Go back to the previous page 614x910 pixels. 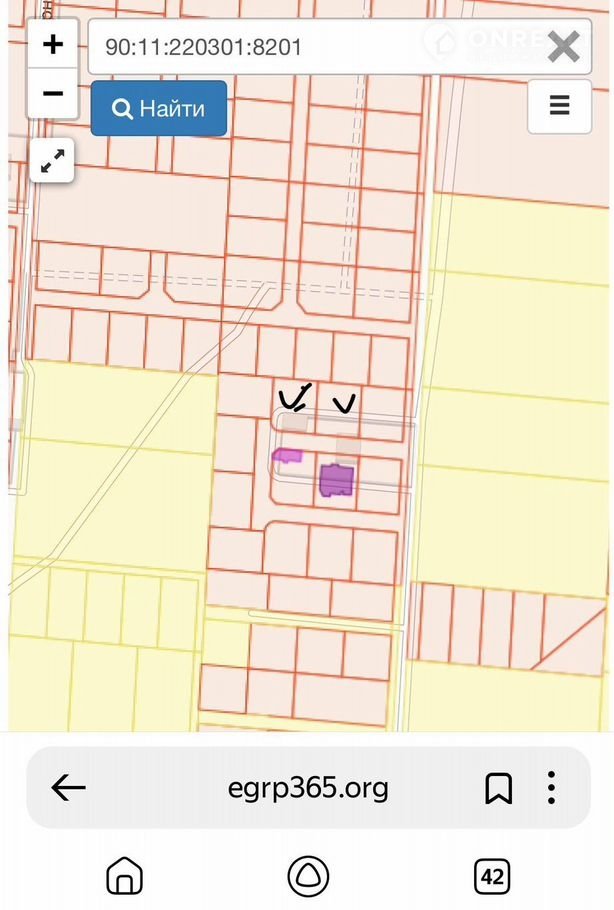coord(69,788)
